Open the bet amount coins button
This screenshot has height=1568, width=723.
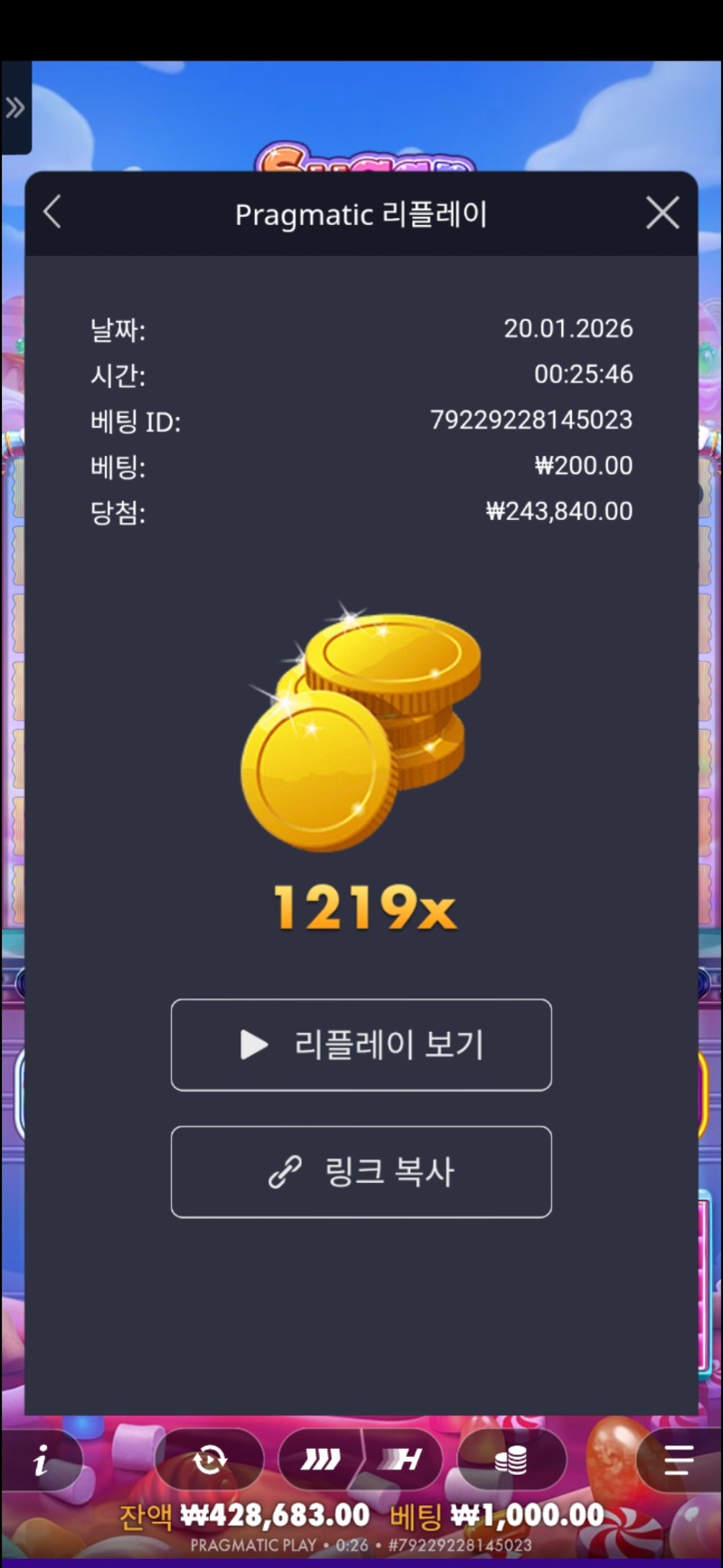[512, 1459]
